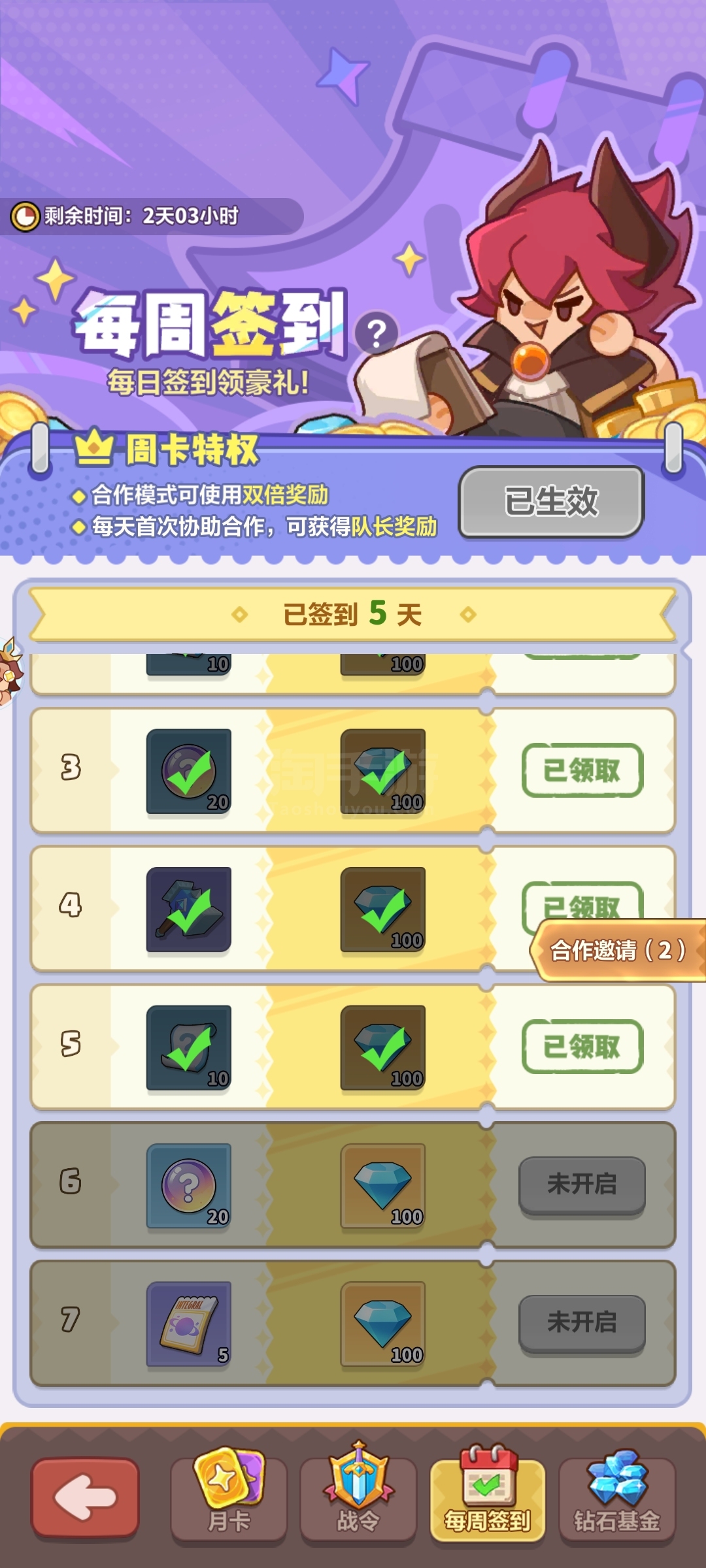Image resolution: width=706 pixels, height=1568 pixels.
Task: Open the question mark help icon
Action: [377, 333]
